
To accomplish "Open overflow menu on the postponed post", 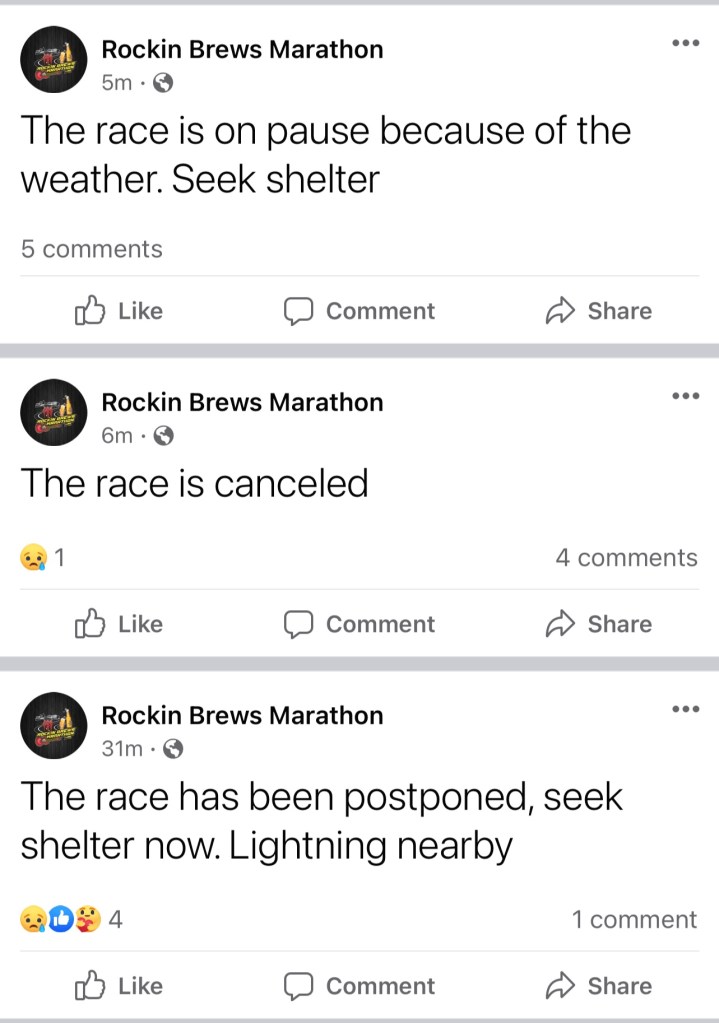I will pos(685,709).
